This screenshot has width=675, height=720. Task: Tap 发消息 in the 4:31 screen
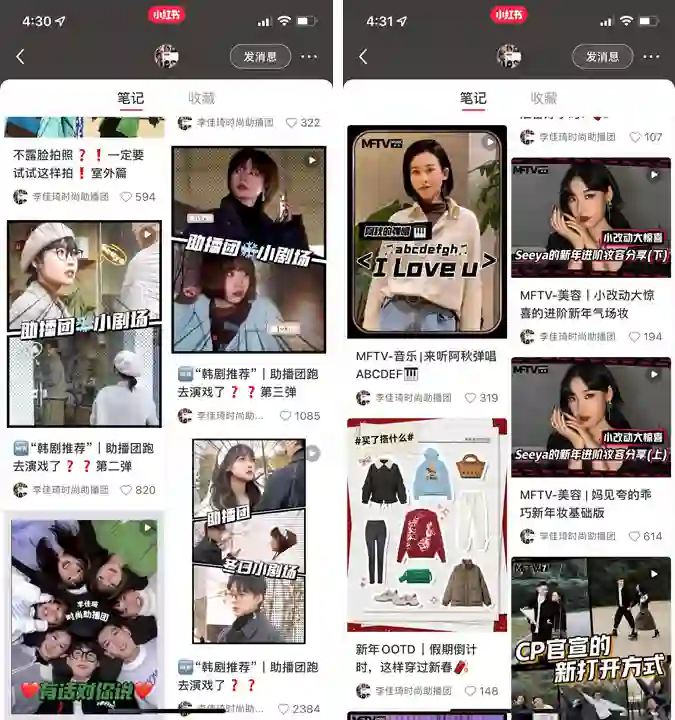(603, 57)
